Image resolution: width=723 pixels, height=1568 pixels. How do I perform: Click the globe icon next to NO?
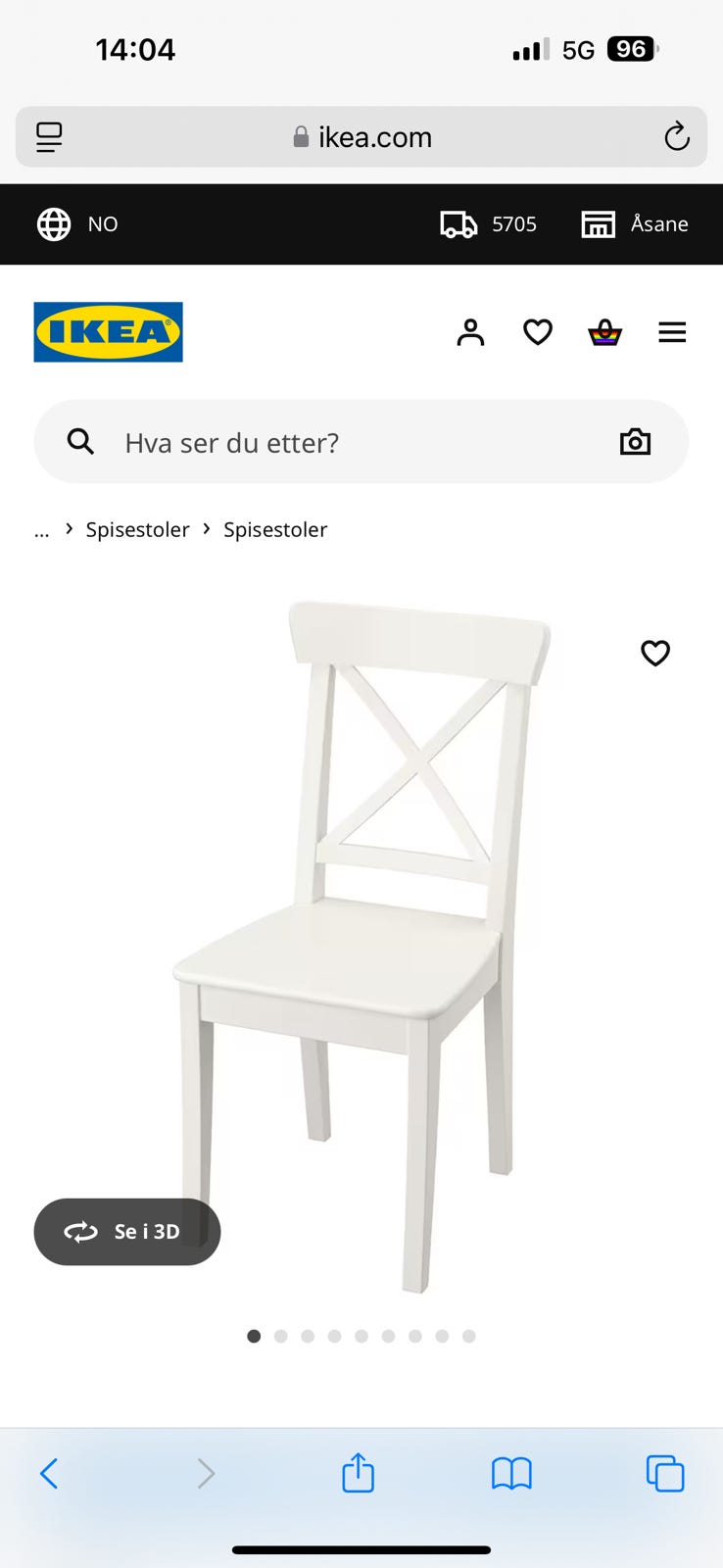coord(53,223)
